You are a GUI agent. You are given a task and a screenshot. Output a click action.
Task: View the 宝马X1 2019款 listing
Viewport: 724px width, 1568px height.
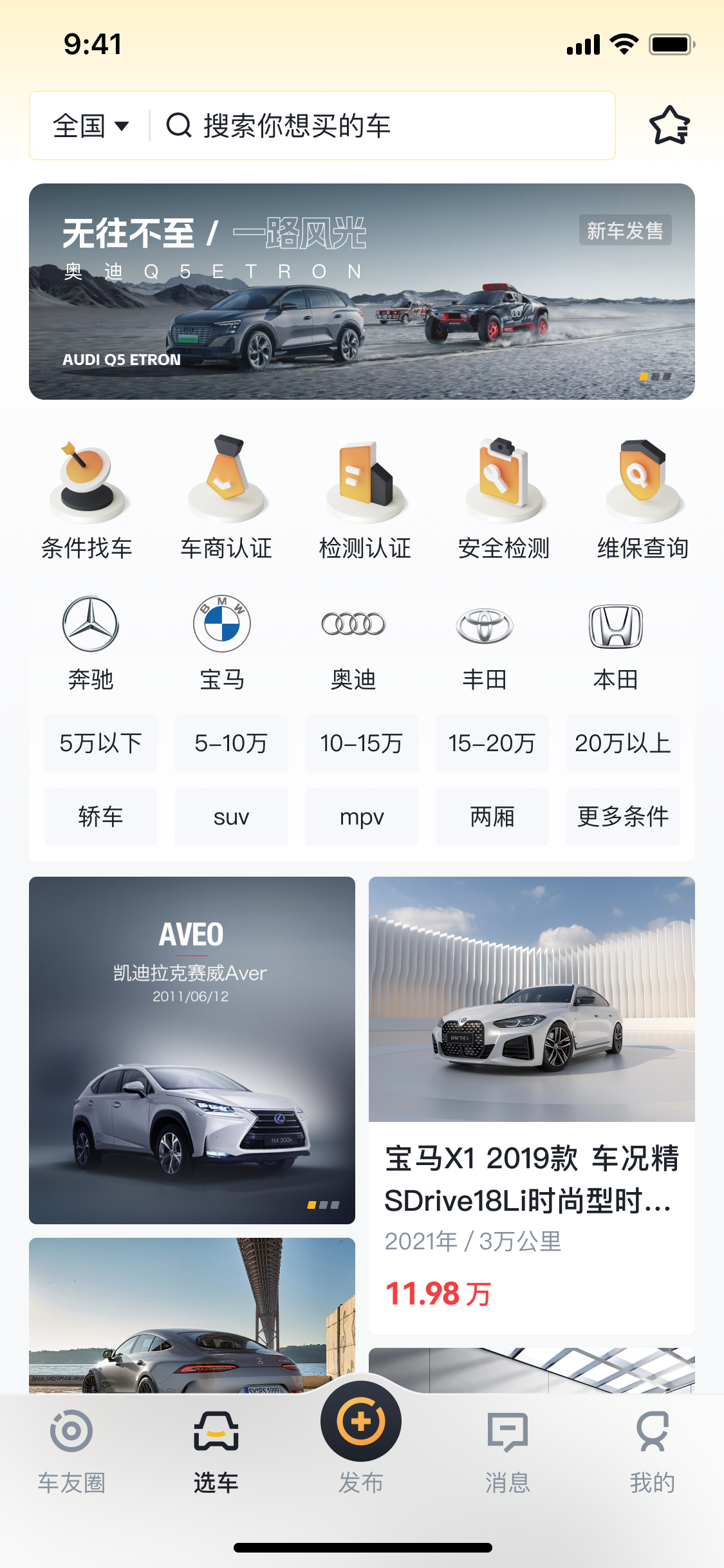[532, 1105]
